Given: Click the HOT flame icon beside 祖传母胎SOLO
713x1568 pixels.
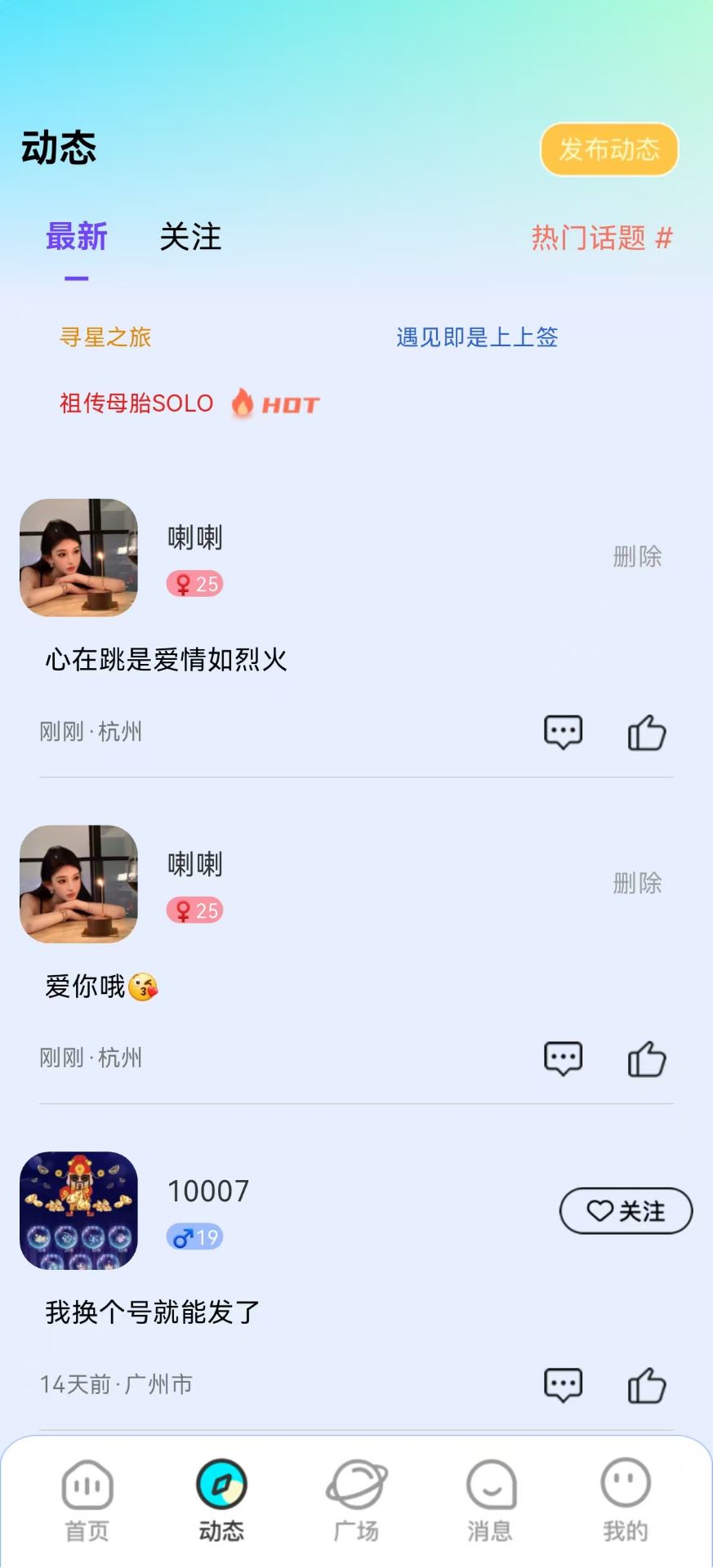Looking at the screenshot, I should [244, 403].
